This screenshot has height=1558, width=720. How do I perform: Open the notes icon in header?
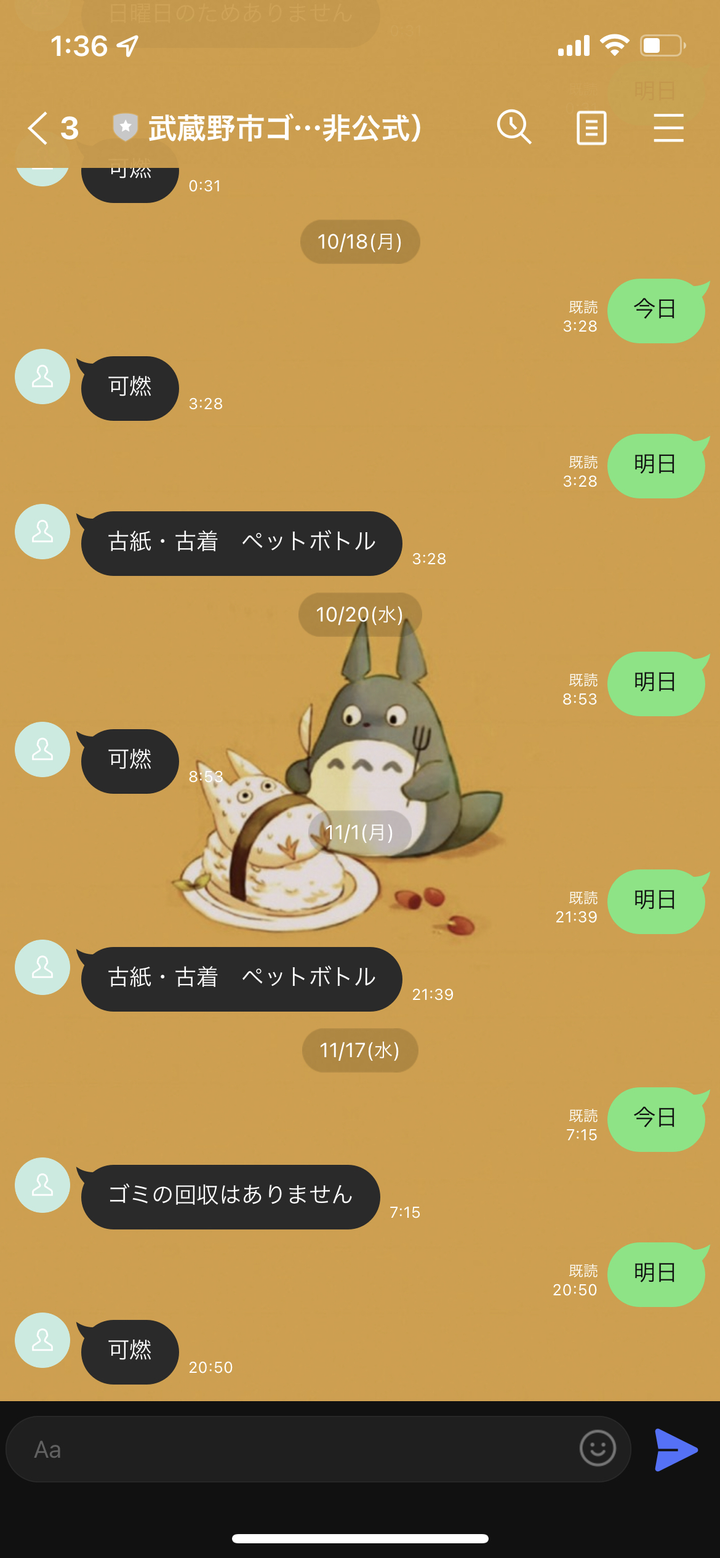click(x=591, y=128)
